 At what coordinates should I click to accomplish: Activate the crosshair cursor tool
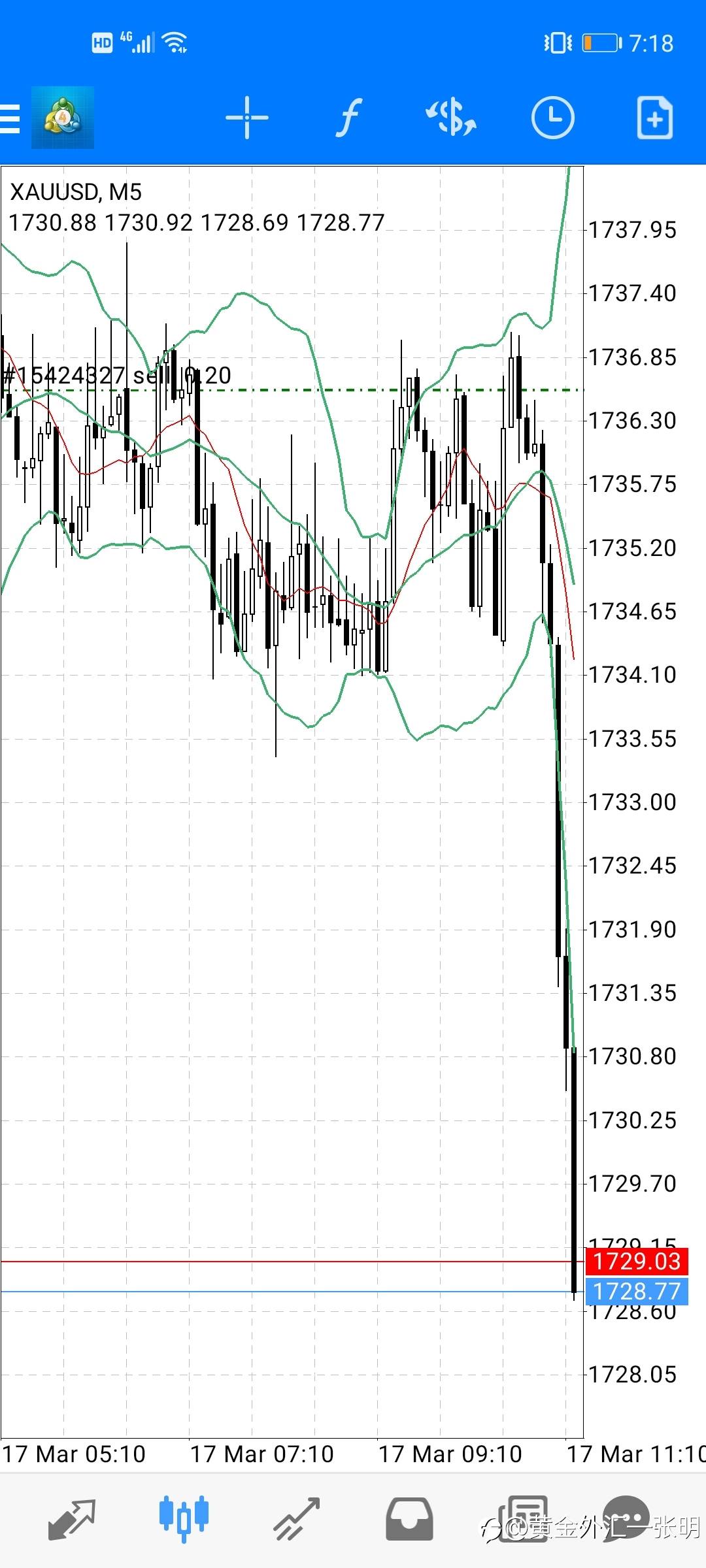point(246,118)
